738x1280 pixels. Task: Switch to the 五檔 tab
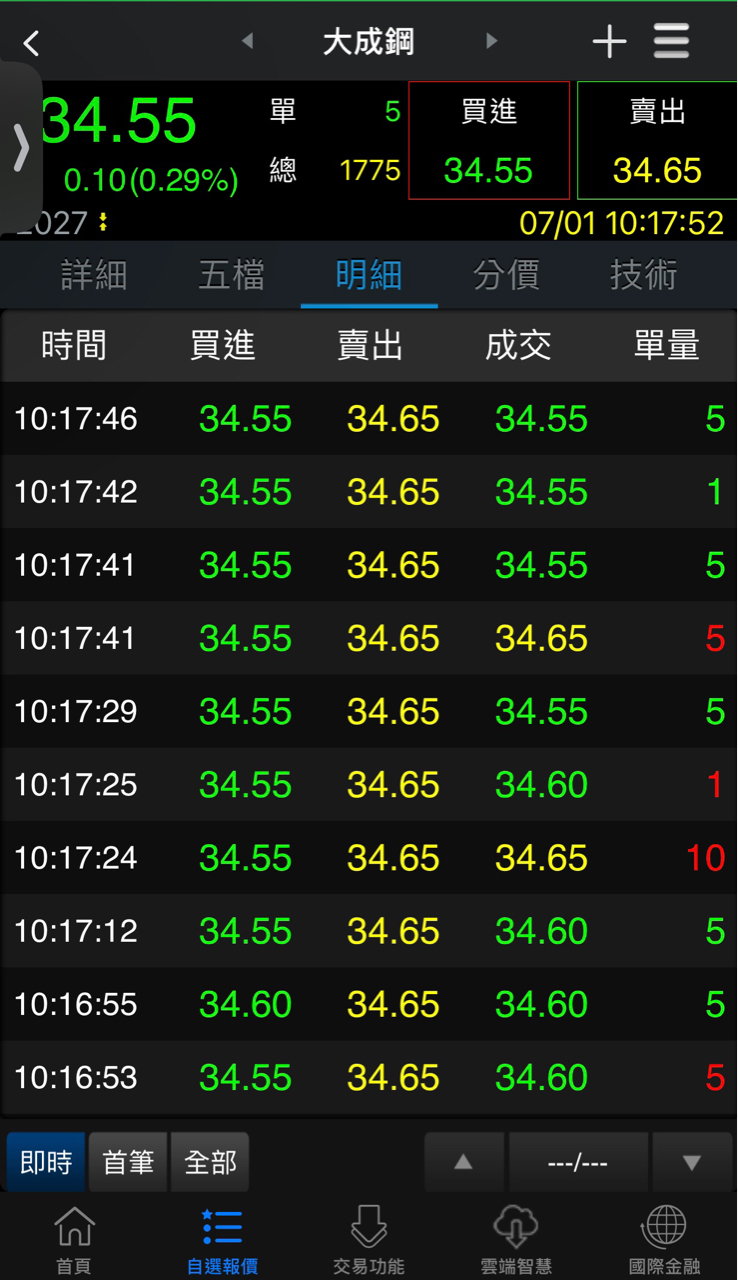click(x=231, y=274)
